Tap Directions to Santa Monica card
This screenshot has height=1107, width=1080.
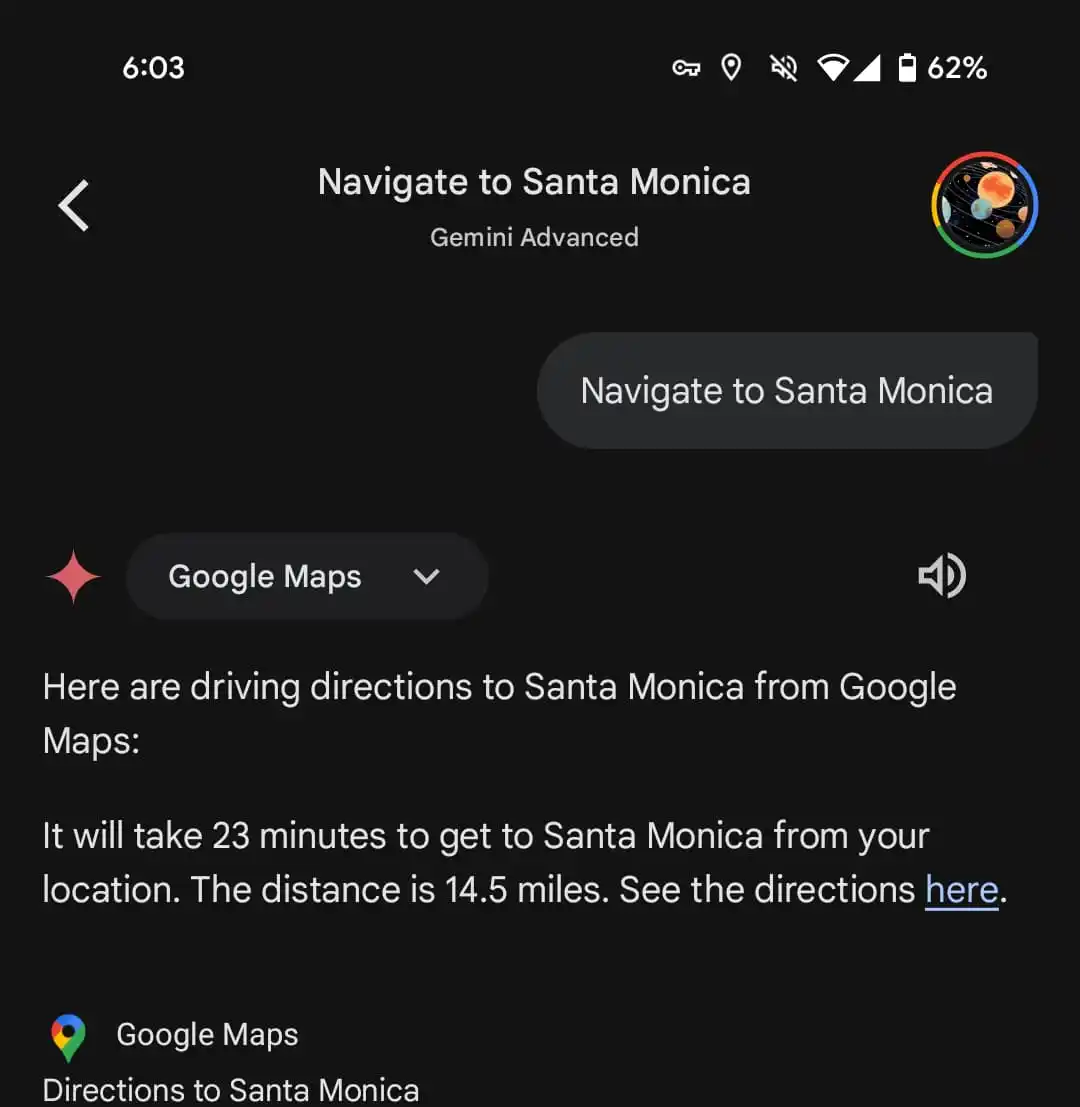click(231, 1089)
